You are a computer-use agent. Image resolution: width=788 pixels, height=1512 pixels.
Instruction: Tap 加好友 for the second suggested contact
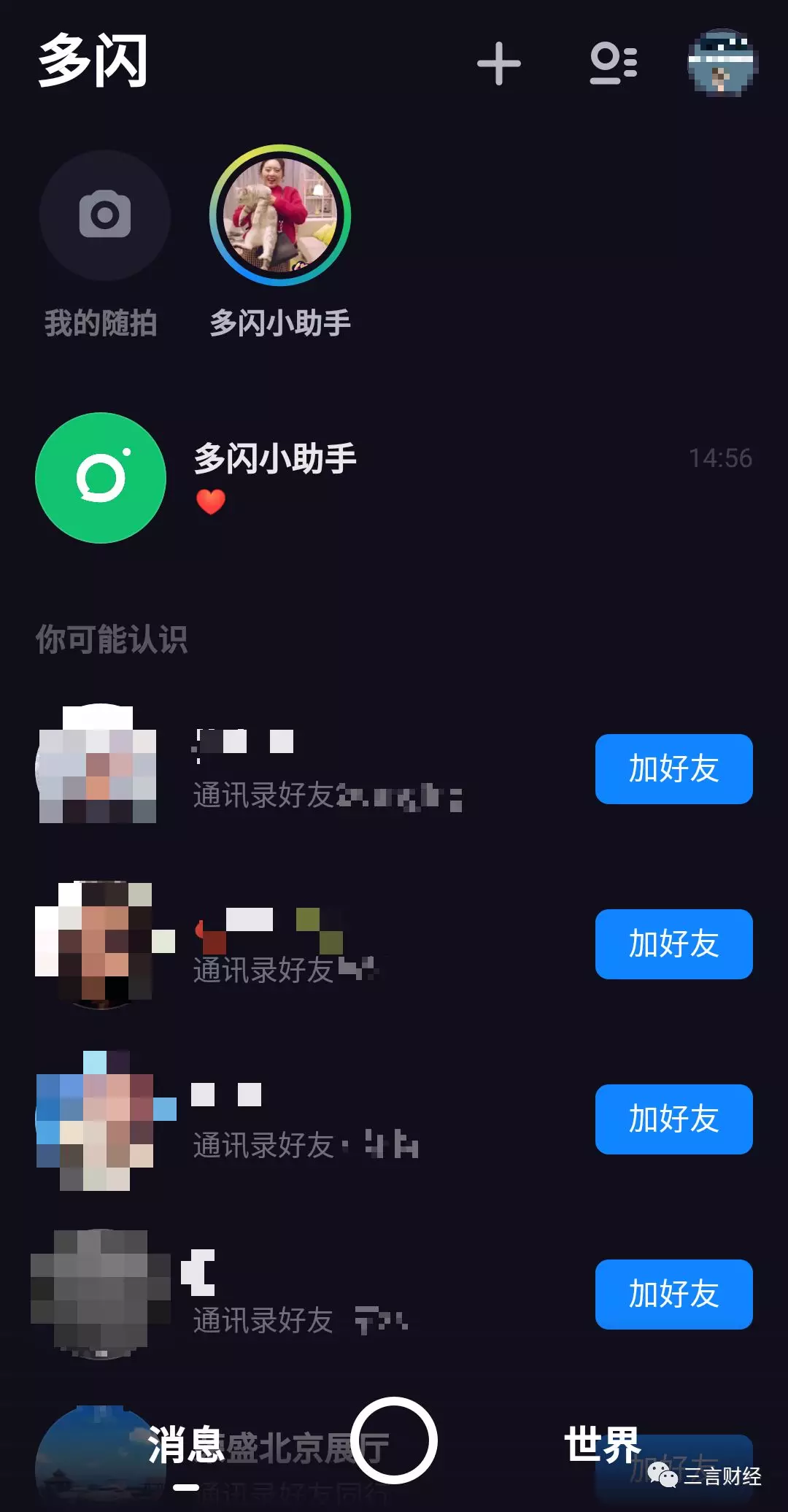point(673,944)
